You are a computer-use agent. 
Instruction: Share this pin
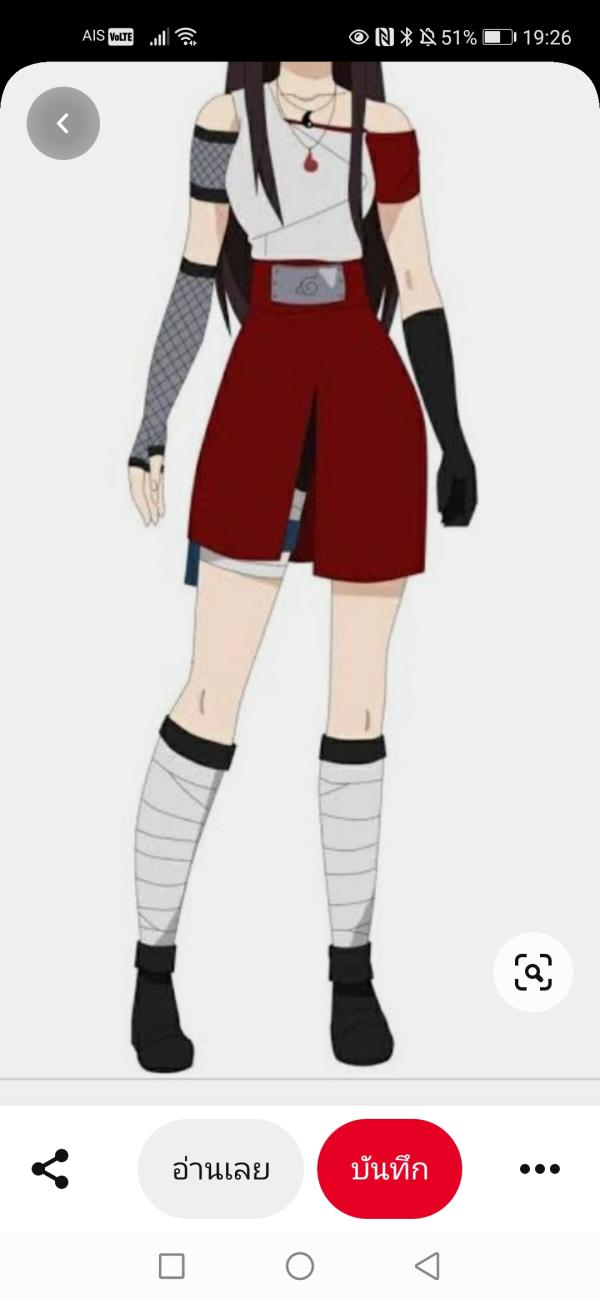(50, 1168)
